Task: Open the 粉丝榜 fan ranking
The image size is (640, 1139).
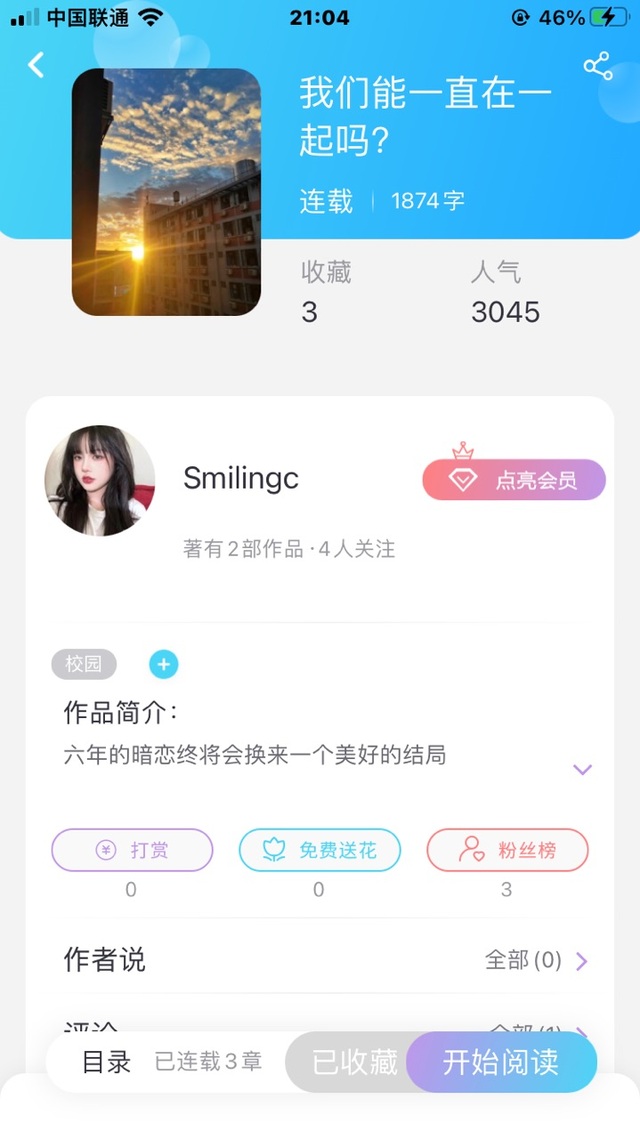Action: pyautogui.click(x=507, y=850)
